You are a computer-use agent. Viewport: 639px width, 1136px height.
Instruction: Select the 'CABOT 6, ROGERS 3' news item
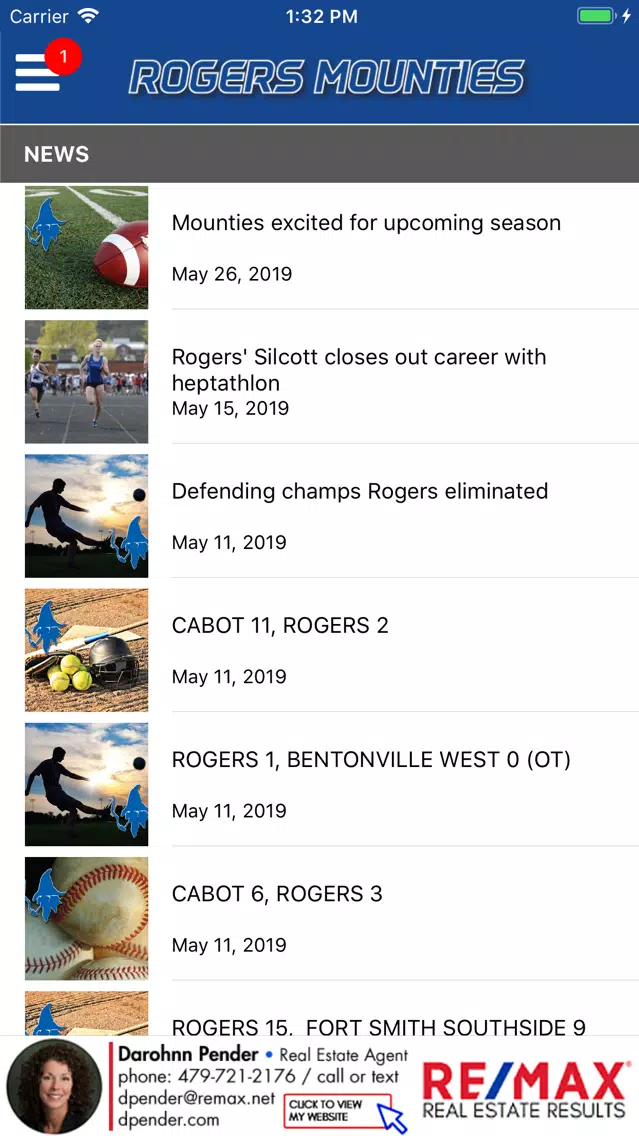320,917
